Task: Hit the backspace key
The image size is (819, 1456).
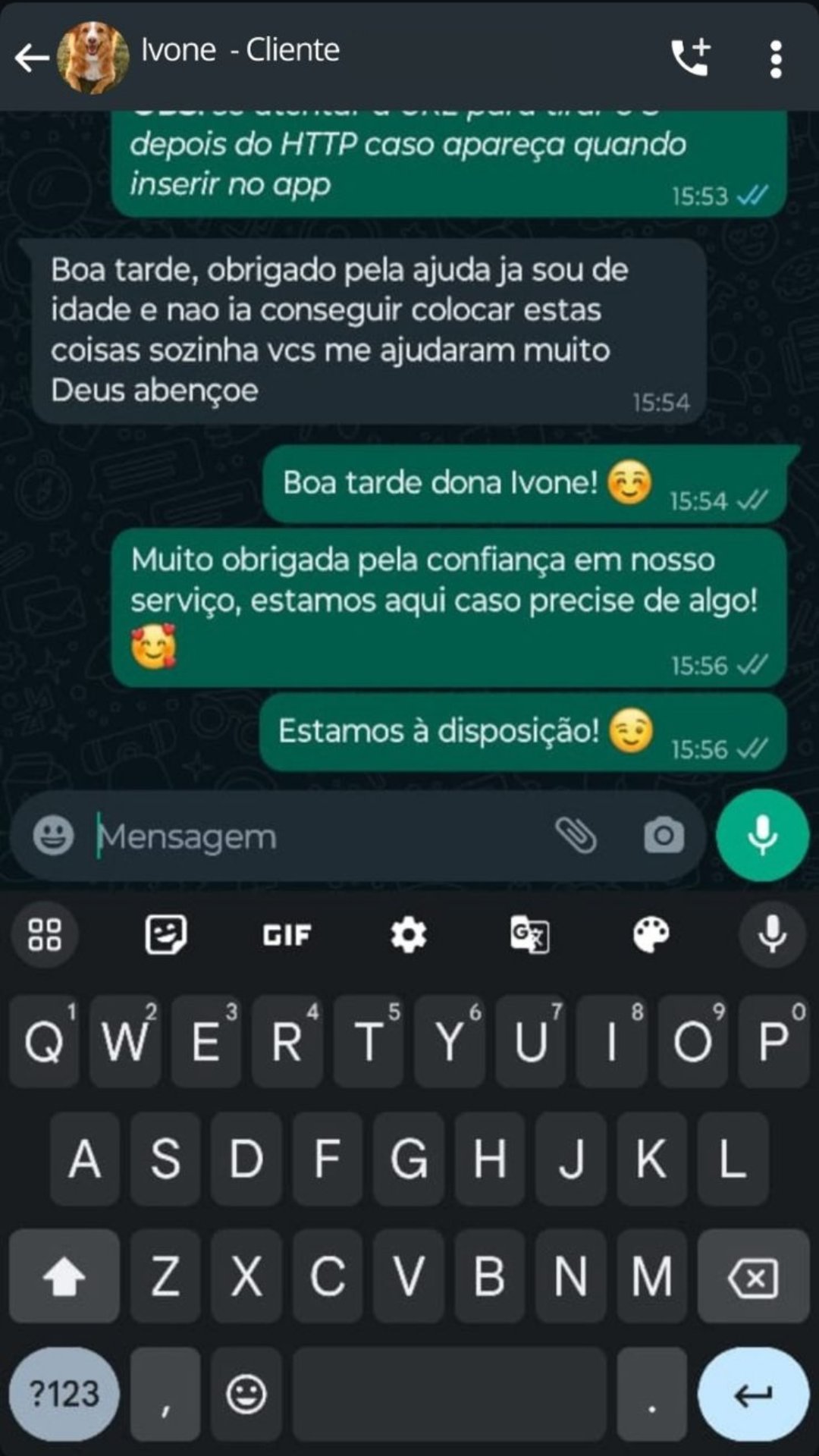Action: (x=753, y=1278)
